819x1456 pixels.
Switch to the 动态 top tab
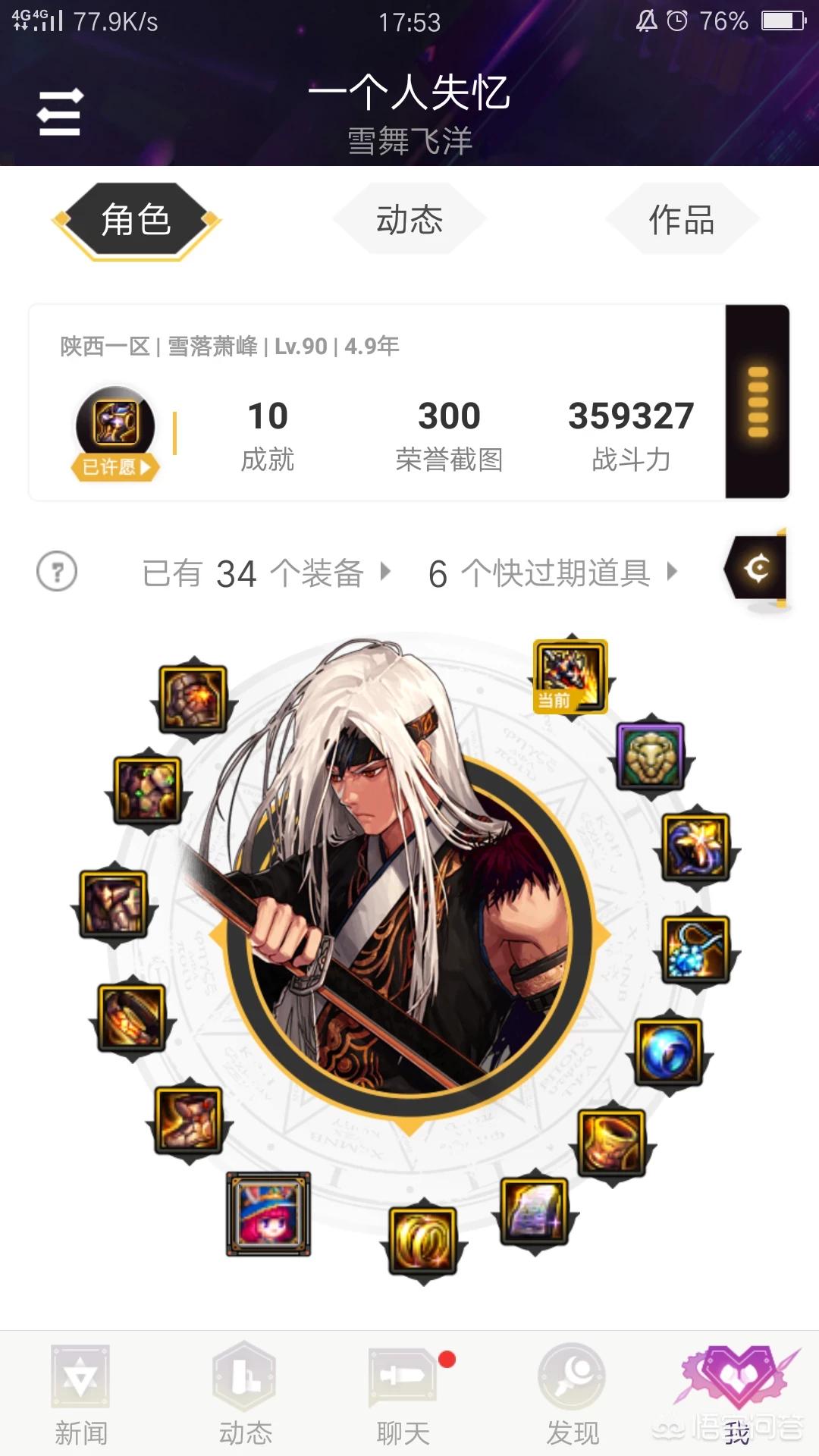[409, 220]
